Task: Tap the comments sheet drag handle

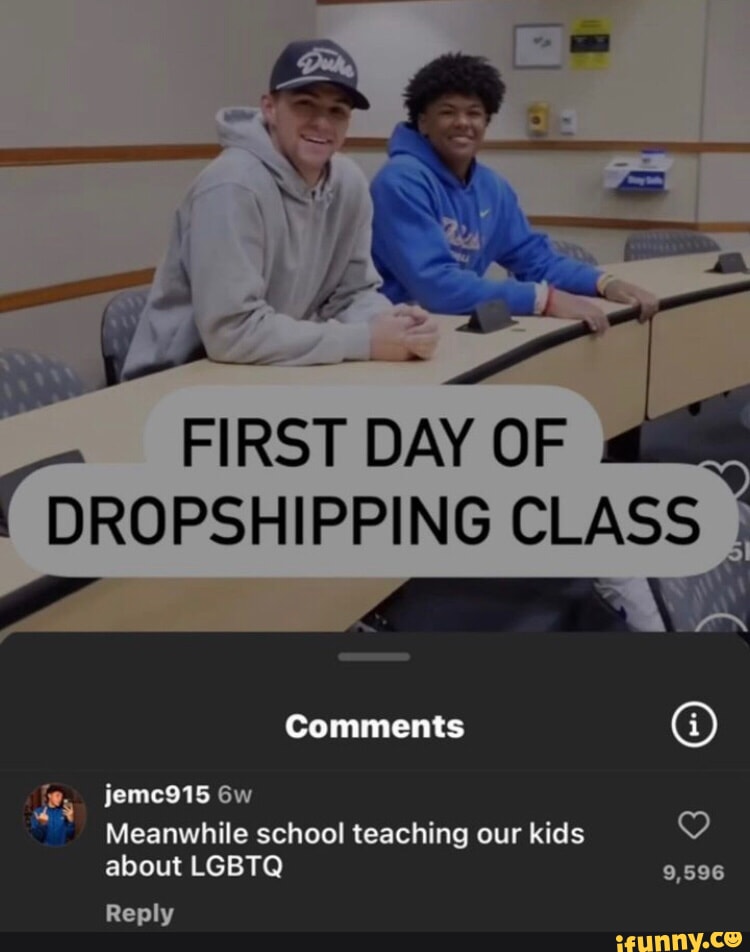Action: (374, 657)
